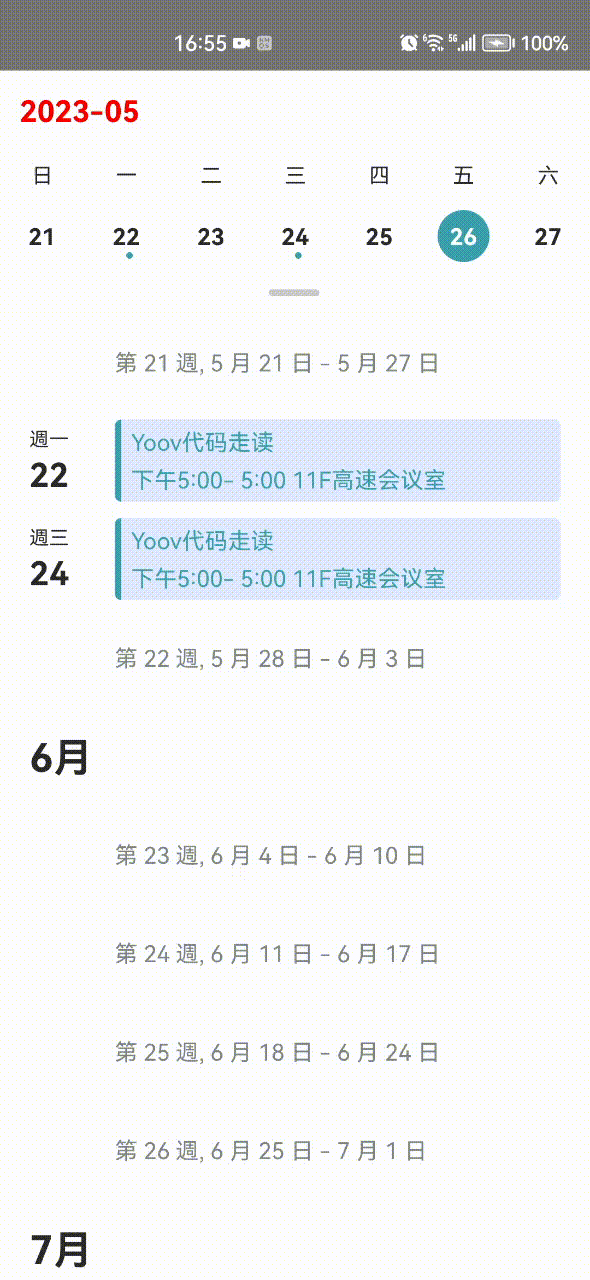590x1280 pixels.
Task: Select the highlighted date 26
Action: pyautogui.click(x=464, y=237)
